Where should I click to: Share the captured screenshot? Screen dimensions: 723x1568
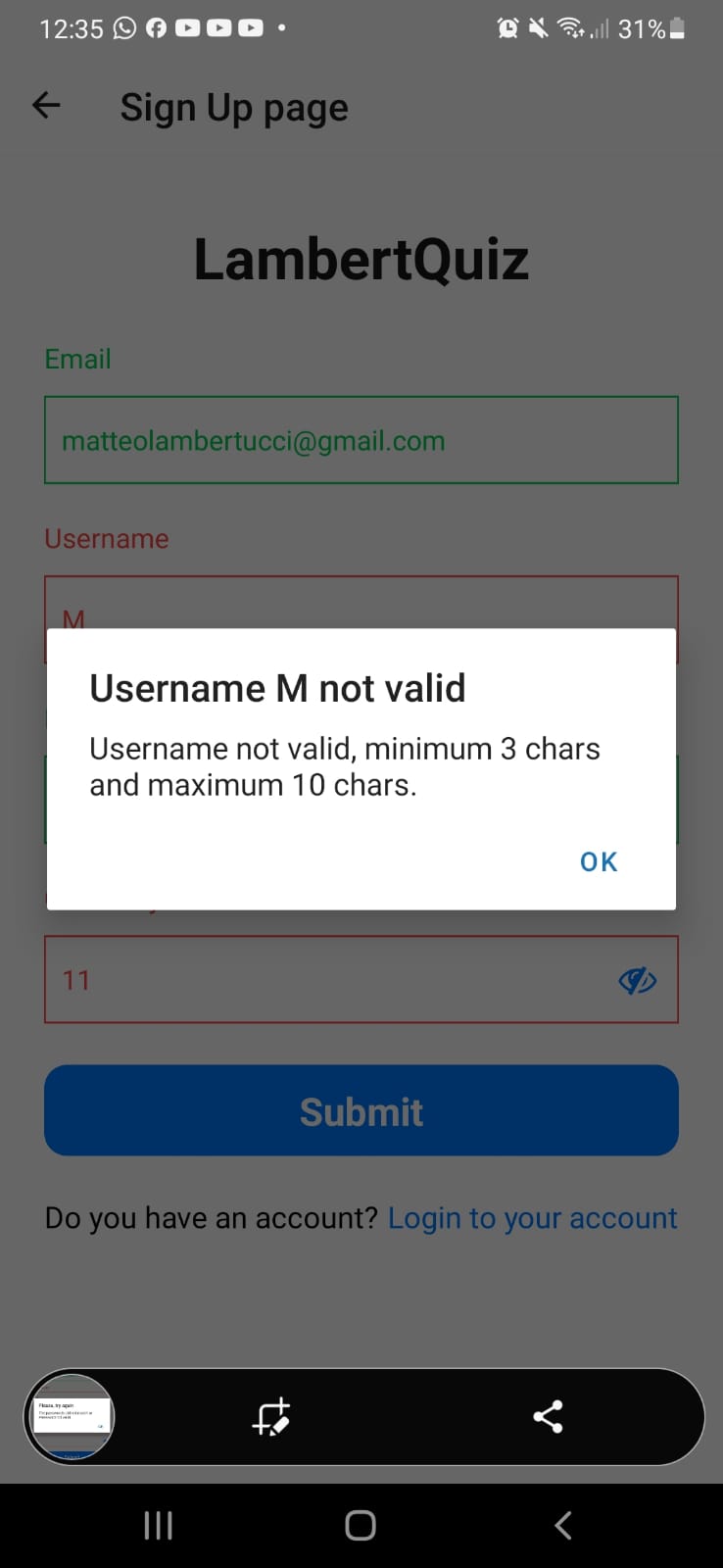(x=548, y=1417)
